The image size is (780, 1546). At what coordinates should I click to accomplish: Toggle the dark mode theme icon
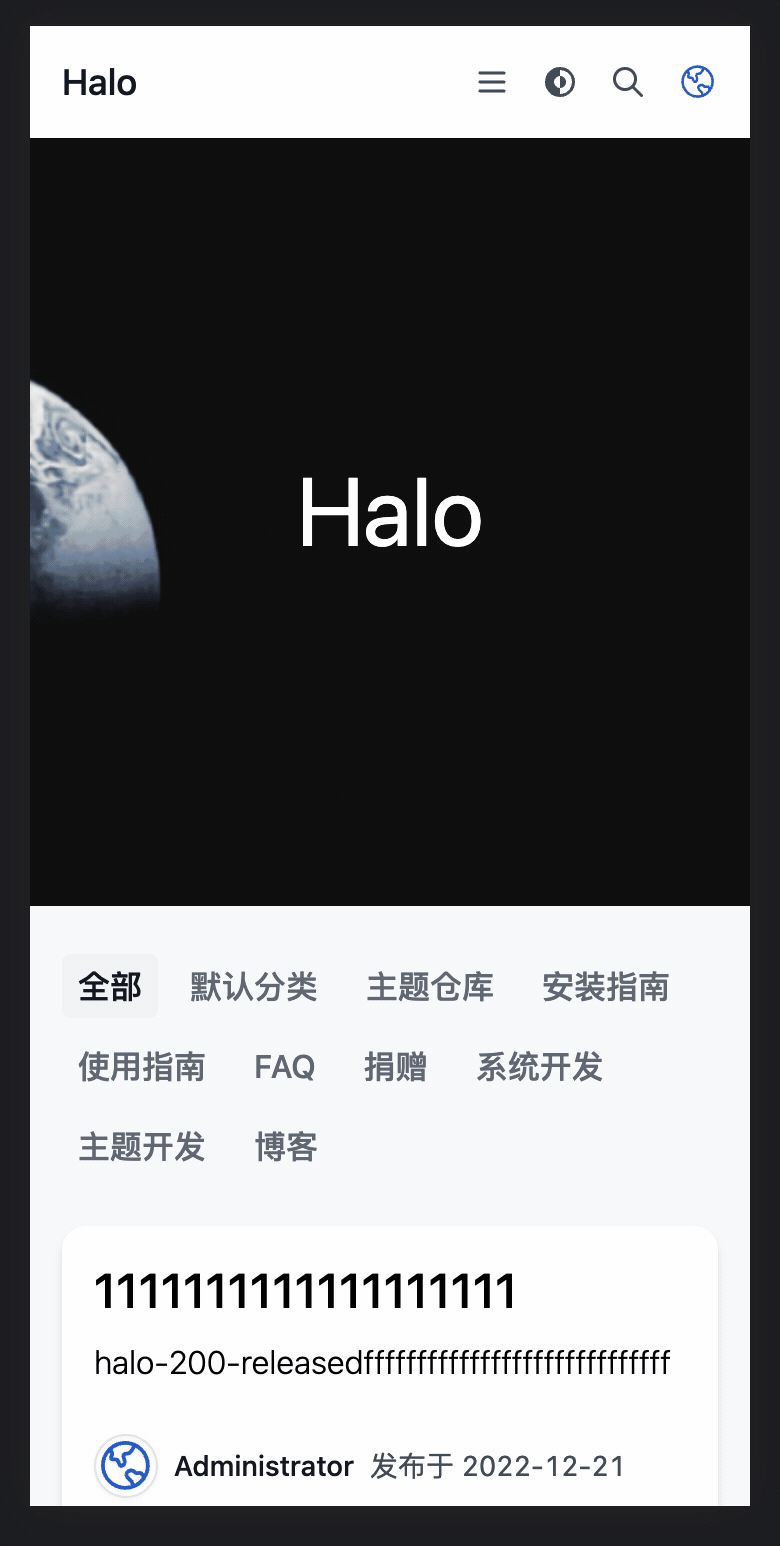pyautogui.click(x=560, y=82)
